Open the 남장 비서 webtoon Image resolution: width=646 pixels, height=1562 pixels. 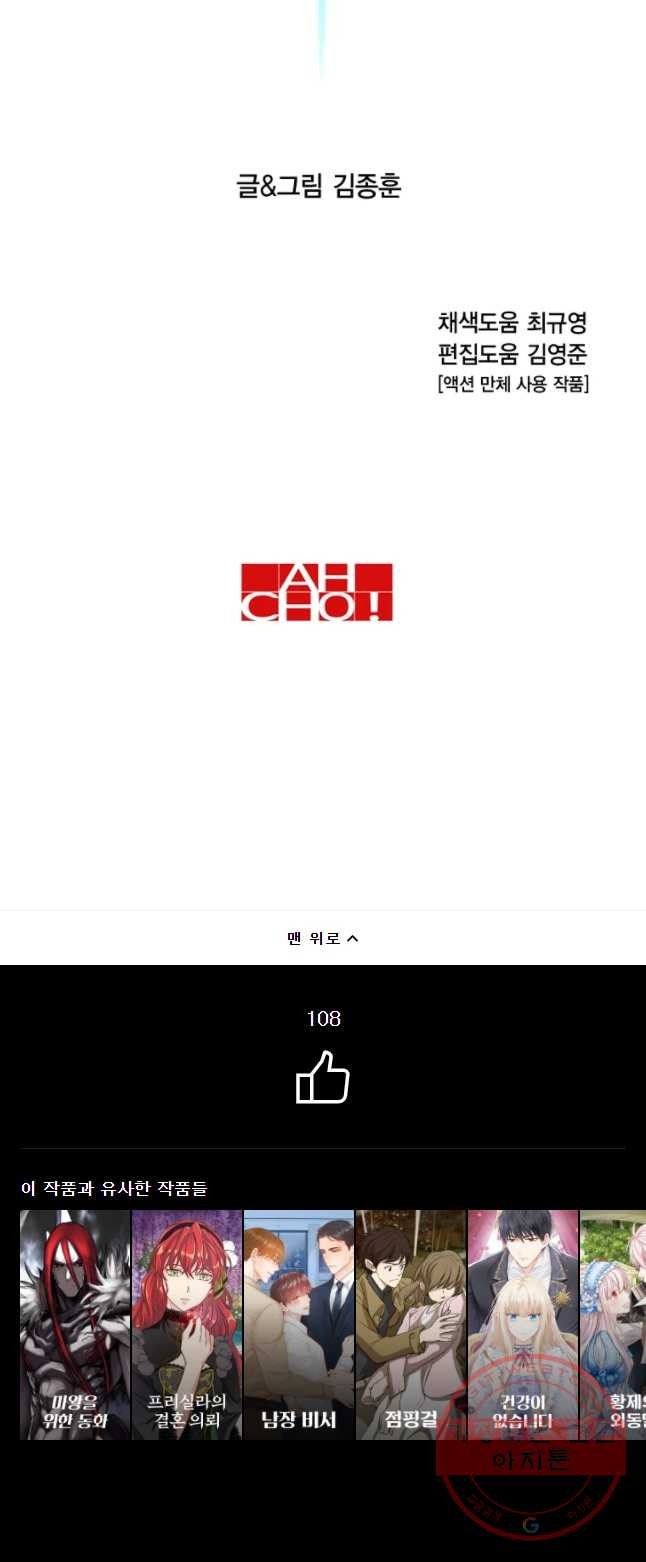299,1324
